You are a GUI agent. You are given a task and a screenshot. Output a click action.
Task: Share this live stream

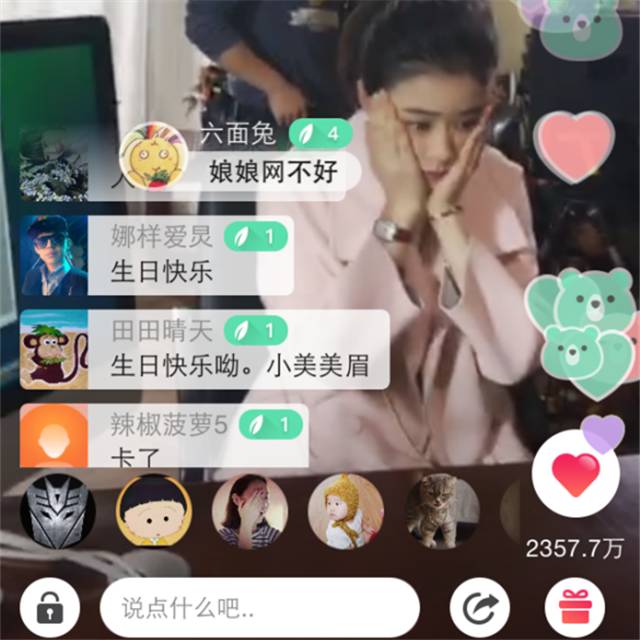pos(481,607)
